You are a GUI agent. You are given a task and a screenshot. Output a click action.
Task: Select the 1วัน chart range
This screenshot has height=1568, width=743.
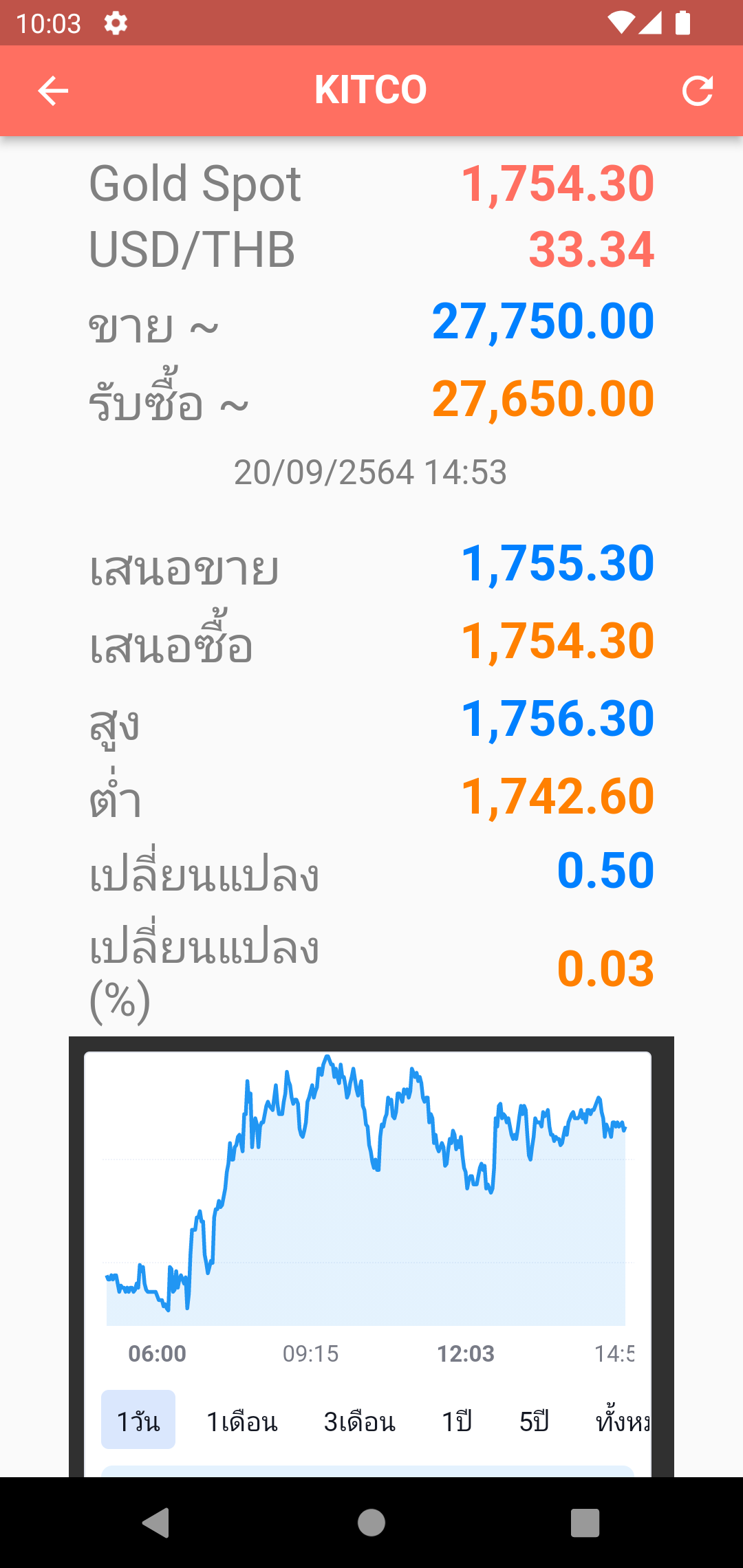tap(138, 1419)
